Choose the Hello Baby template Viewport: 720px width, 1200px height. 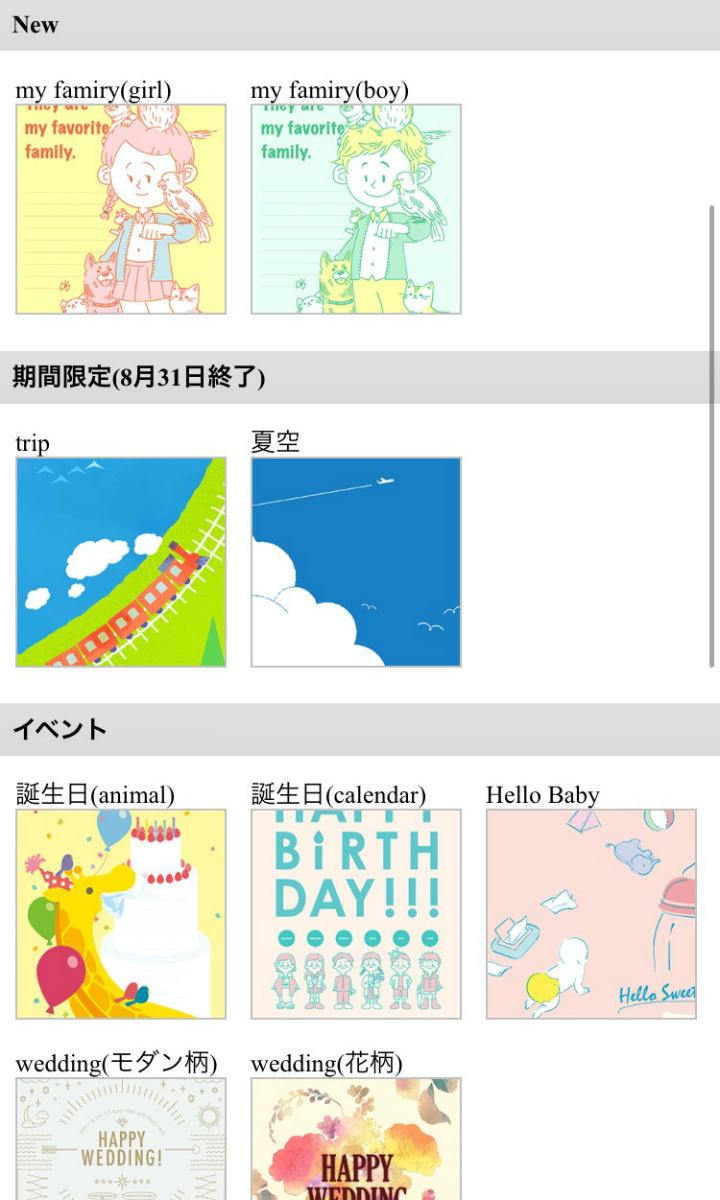click(591, 914)
